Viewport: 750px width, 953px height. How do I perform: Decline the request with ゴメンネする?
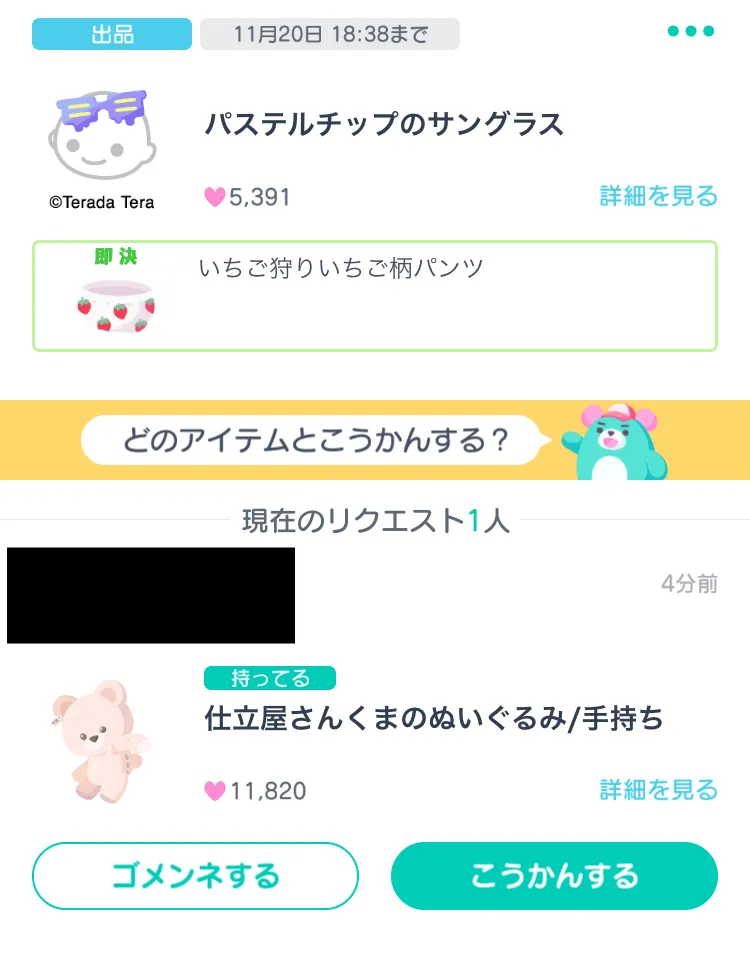point(195,876)
